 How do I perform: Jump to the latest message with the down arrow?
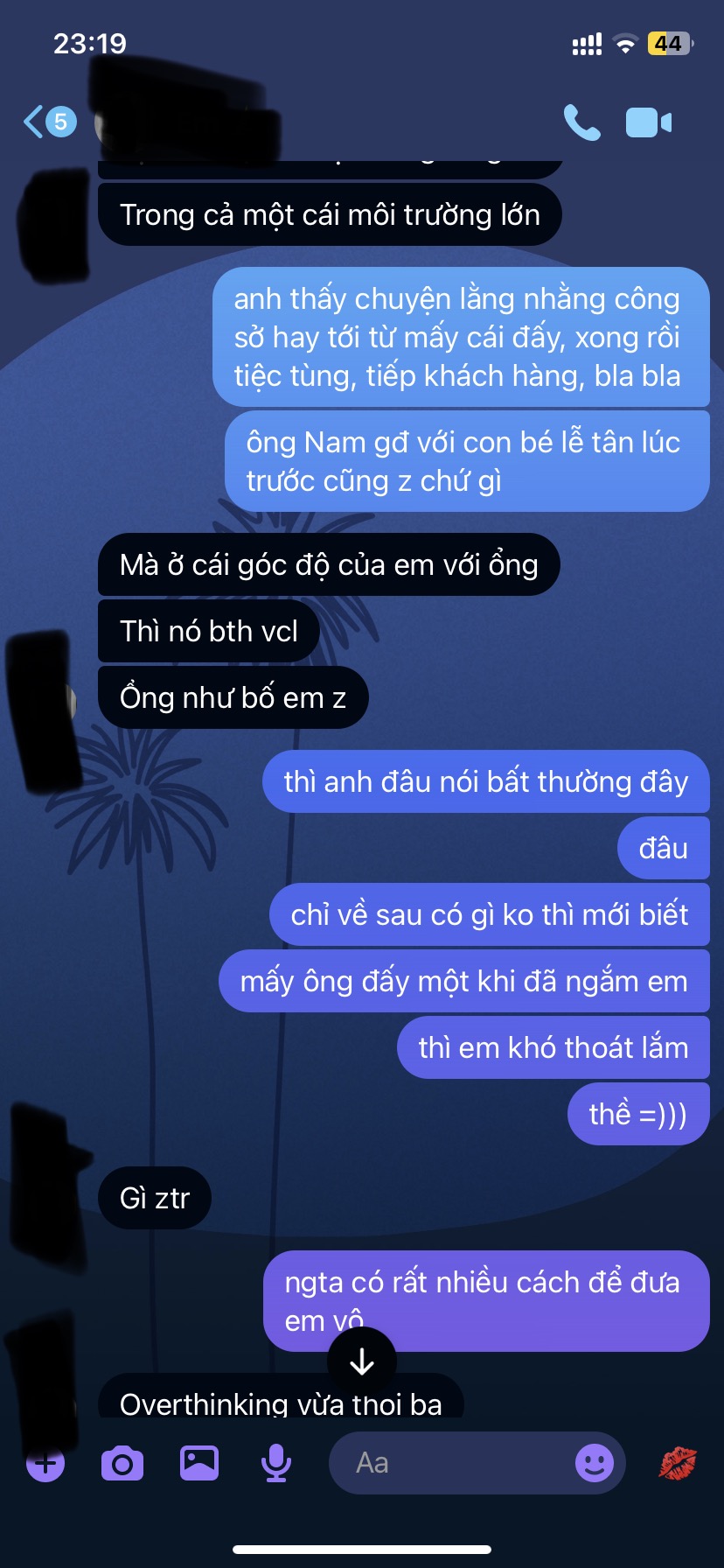[362, 1361]
